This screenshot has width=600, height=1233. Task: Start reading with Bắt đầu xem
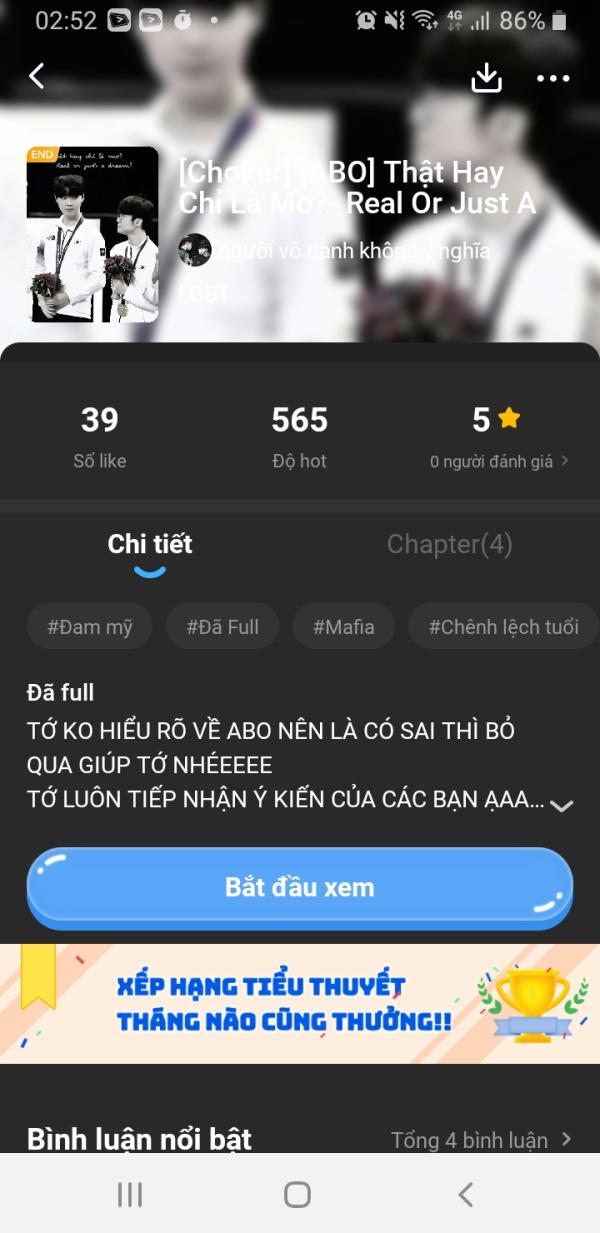click(300, 888)
